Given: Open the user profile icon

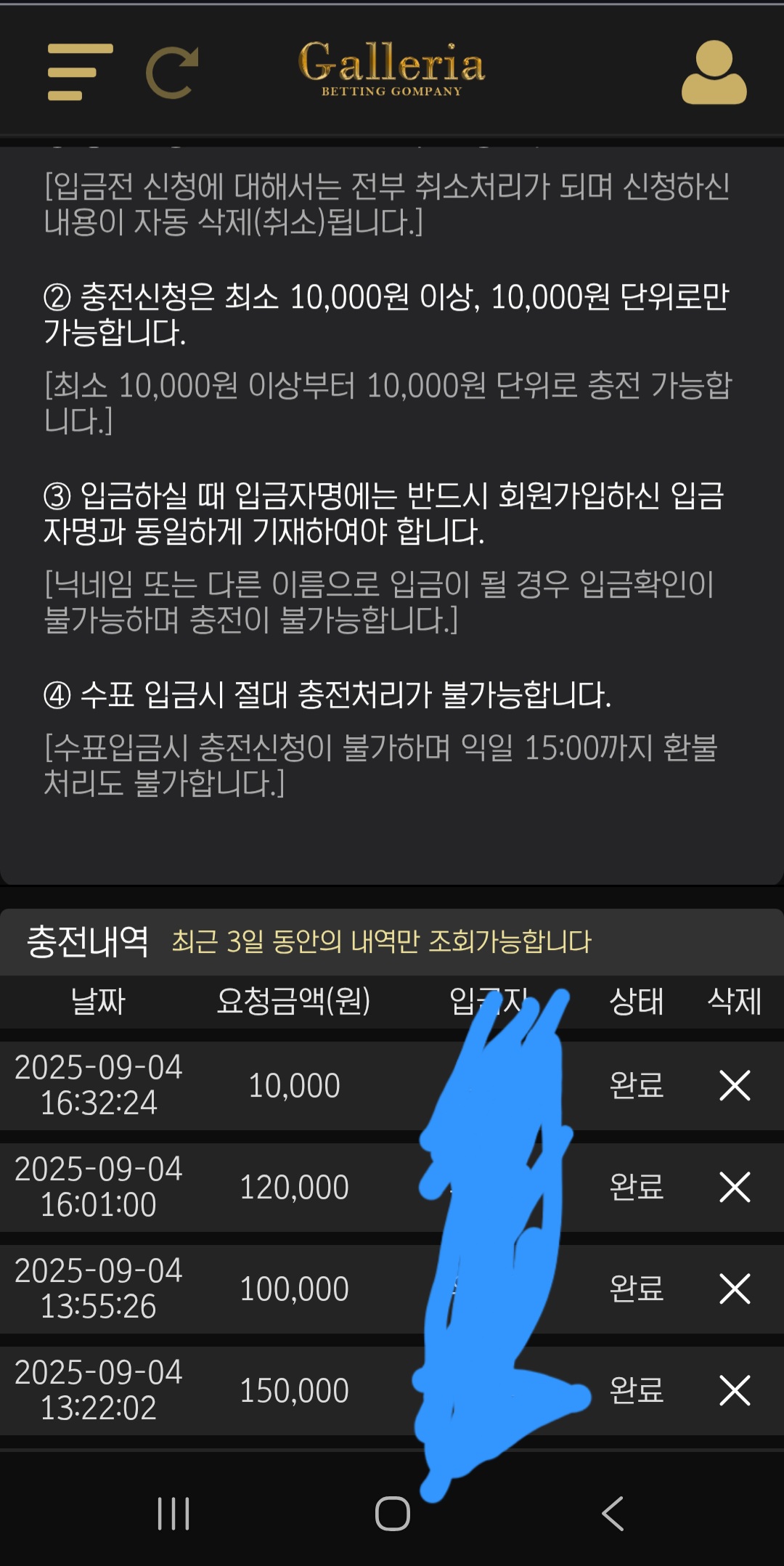Looking at the screenshot, I should [x=714, y=73].
